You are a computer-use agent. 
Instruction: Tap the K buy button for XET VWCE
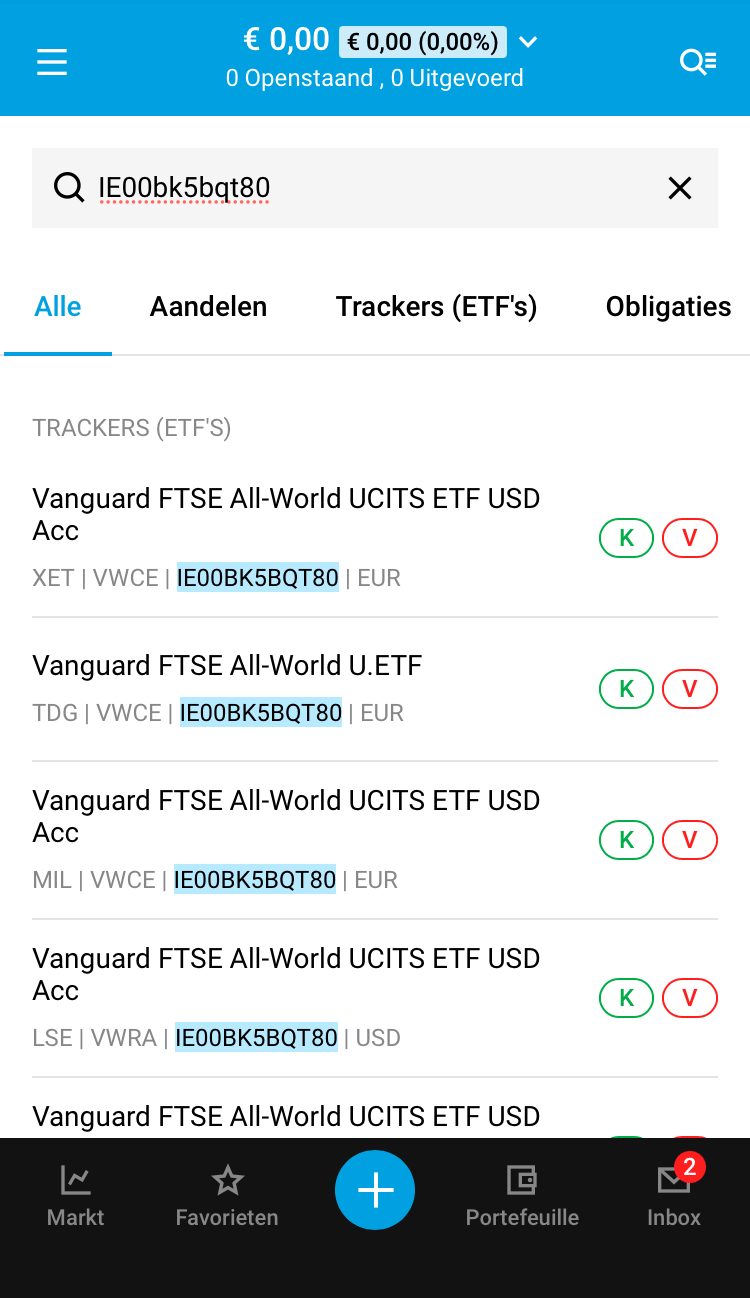tap(626, 538)
